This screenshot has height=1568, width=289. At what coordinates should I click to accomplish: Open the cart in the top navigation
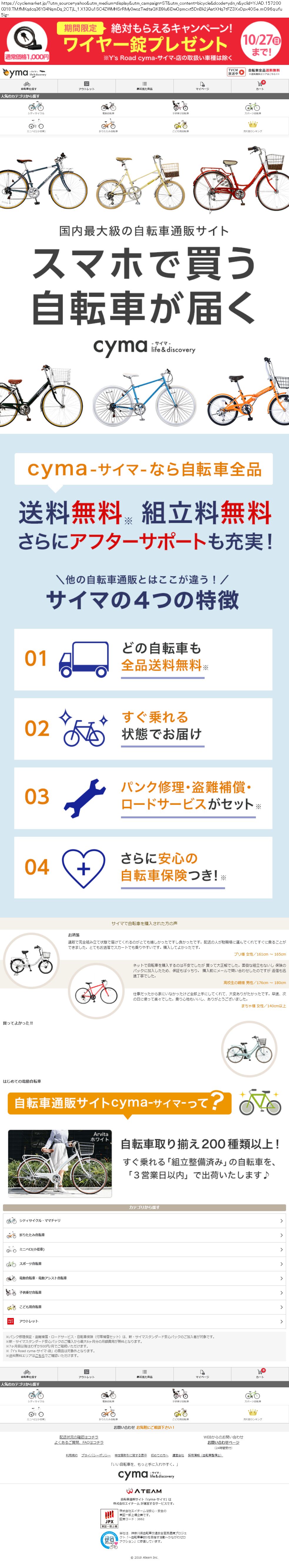click(260, 86)
